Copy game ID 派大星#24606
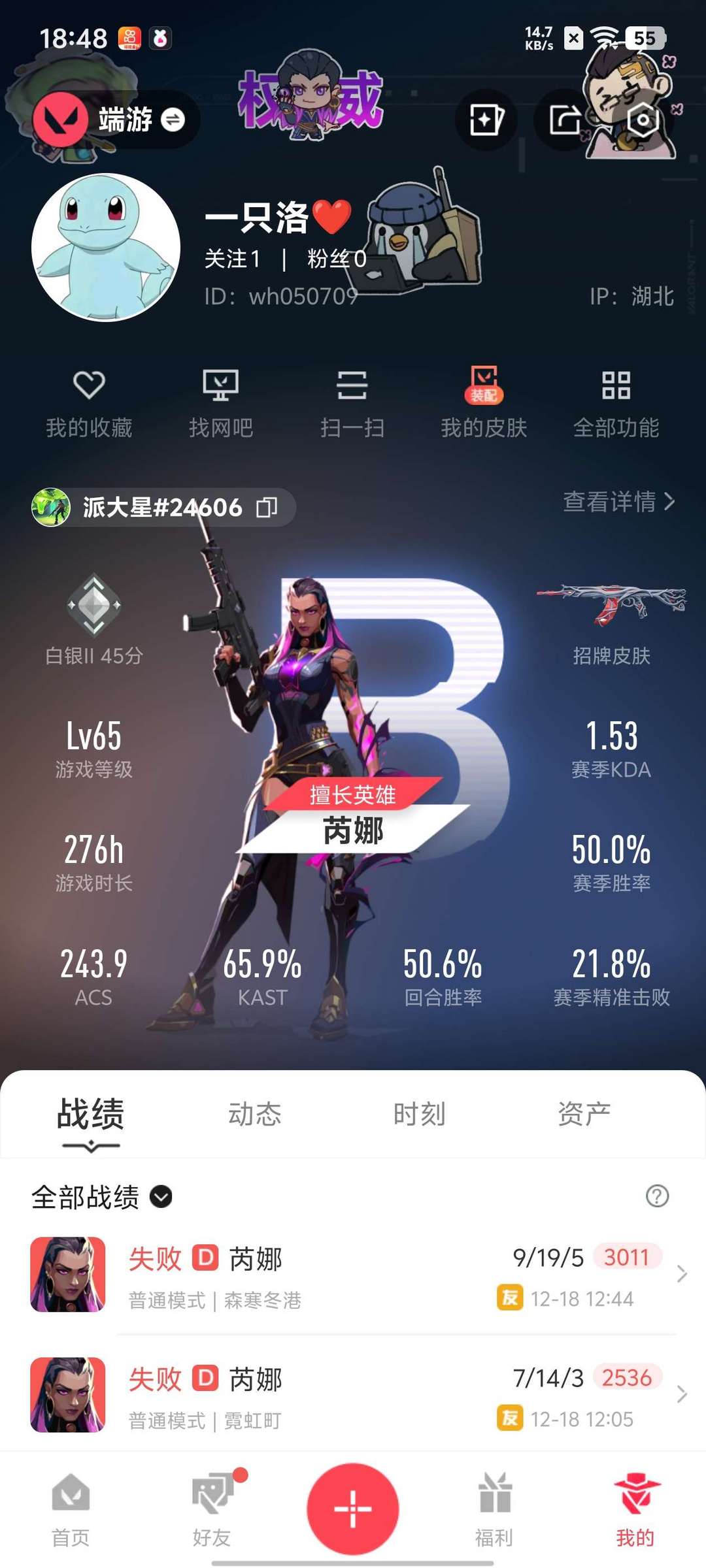 [267, 507]
